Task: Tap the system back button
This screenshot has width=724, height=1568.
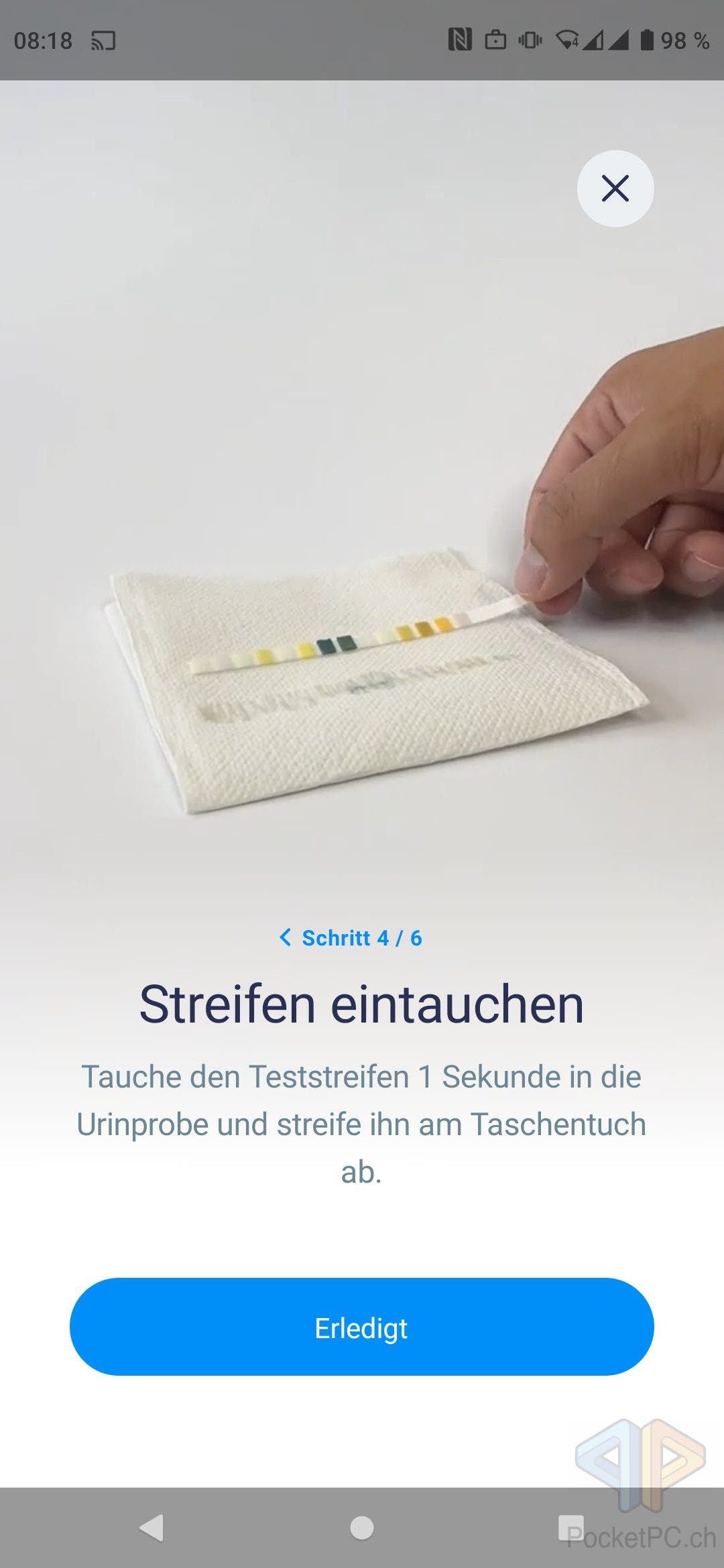Action: pyautogui.click(x=152, y=1527)
